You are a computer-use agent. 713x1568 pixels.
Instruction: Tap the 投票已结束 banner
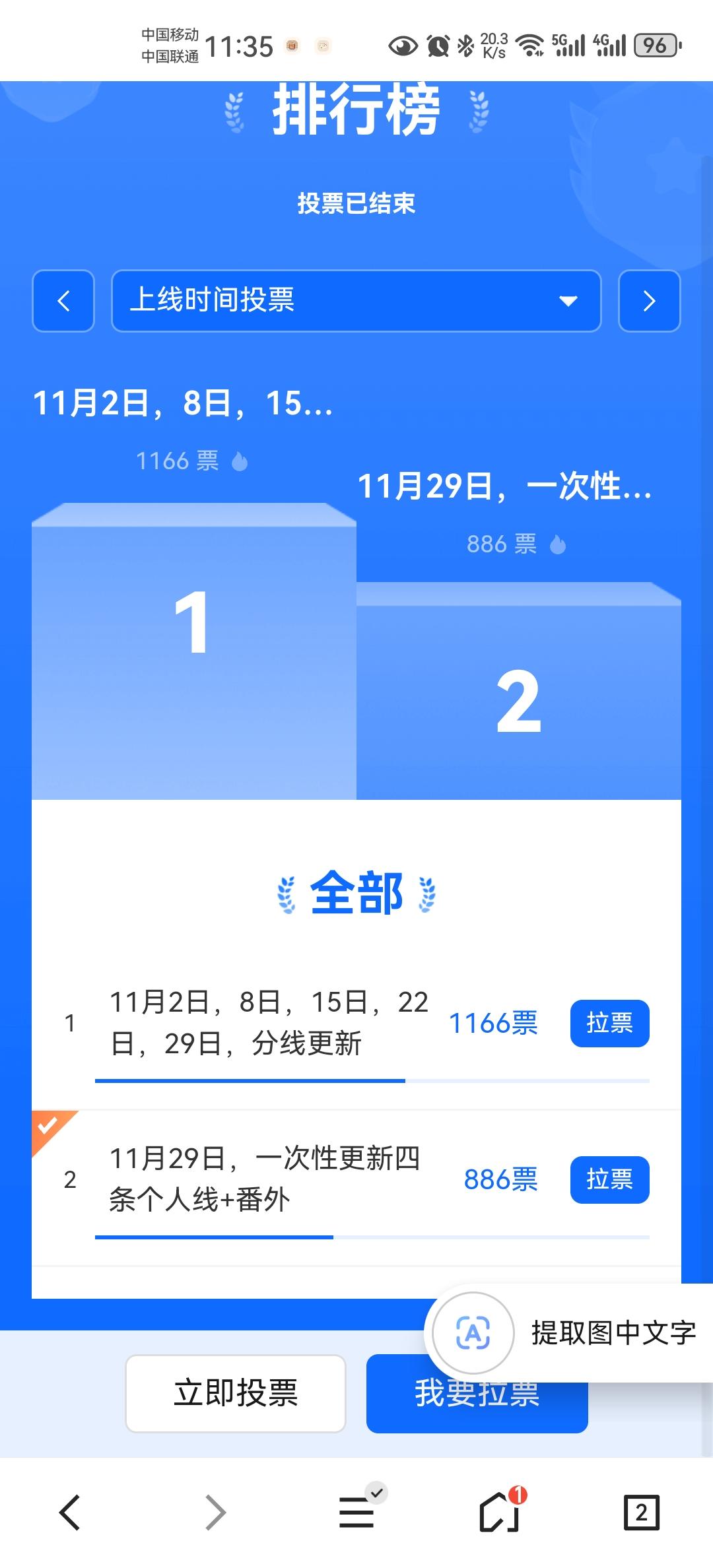click(x=356, y=203)
